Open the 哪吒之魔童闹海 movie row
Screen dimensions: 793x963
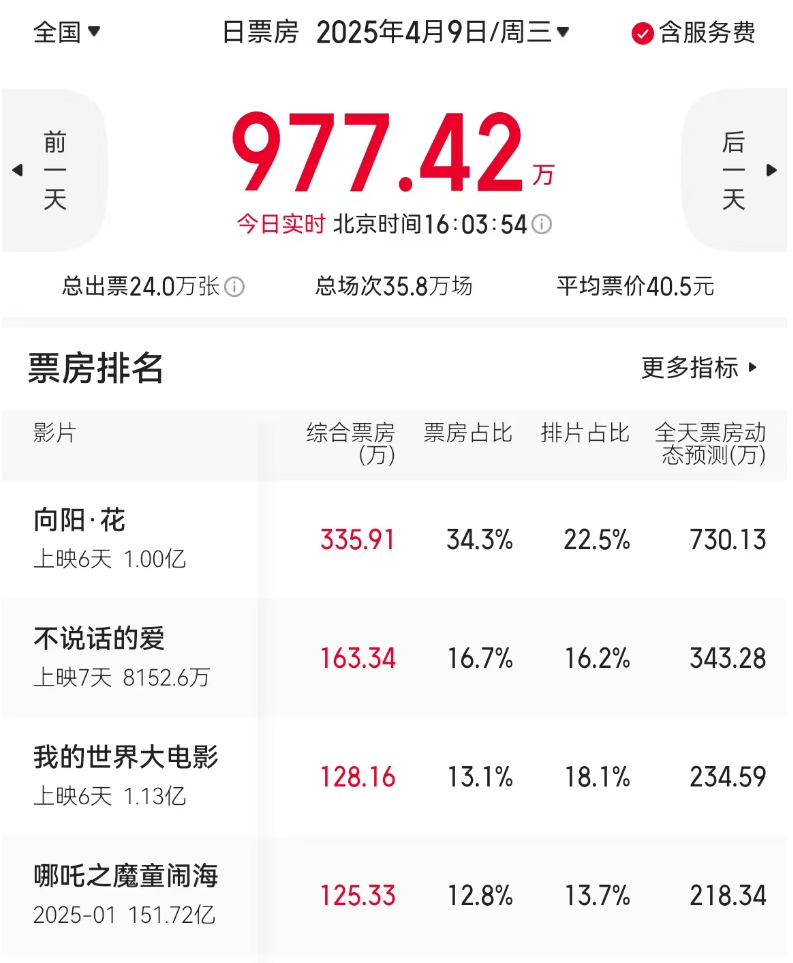125,877
